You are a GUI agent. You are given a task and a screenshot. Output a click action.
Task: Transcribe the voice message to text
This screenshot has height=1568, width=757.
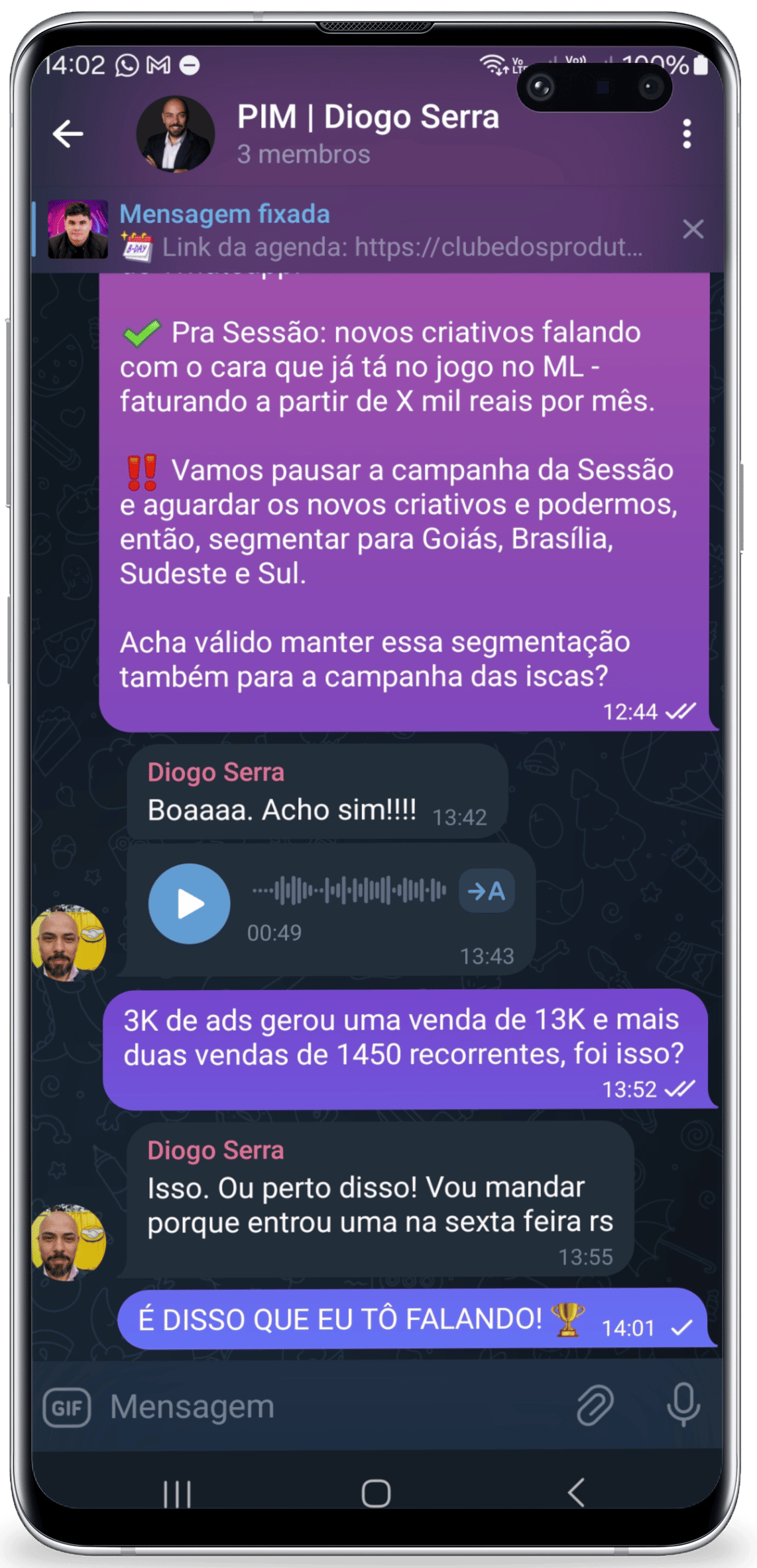tap(487, 891)
